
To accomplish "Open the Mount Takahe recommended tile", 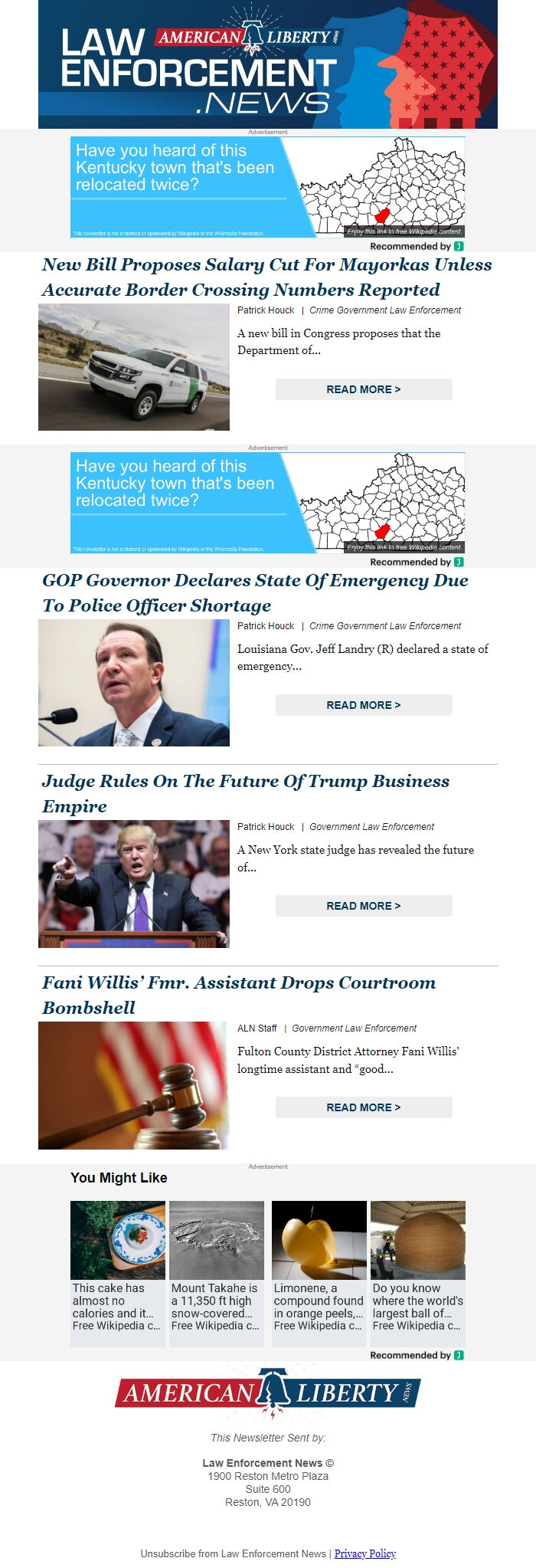I will (x=217, y=1266).
